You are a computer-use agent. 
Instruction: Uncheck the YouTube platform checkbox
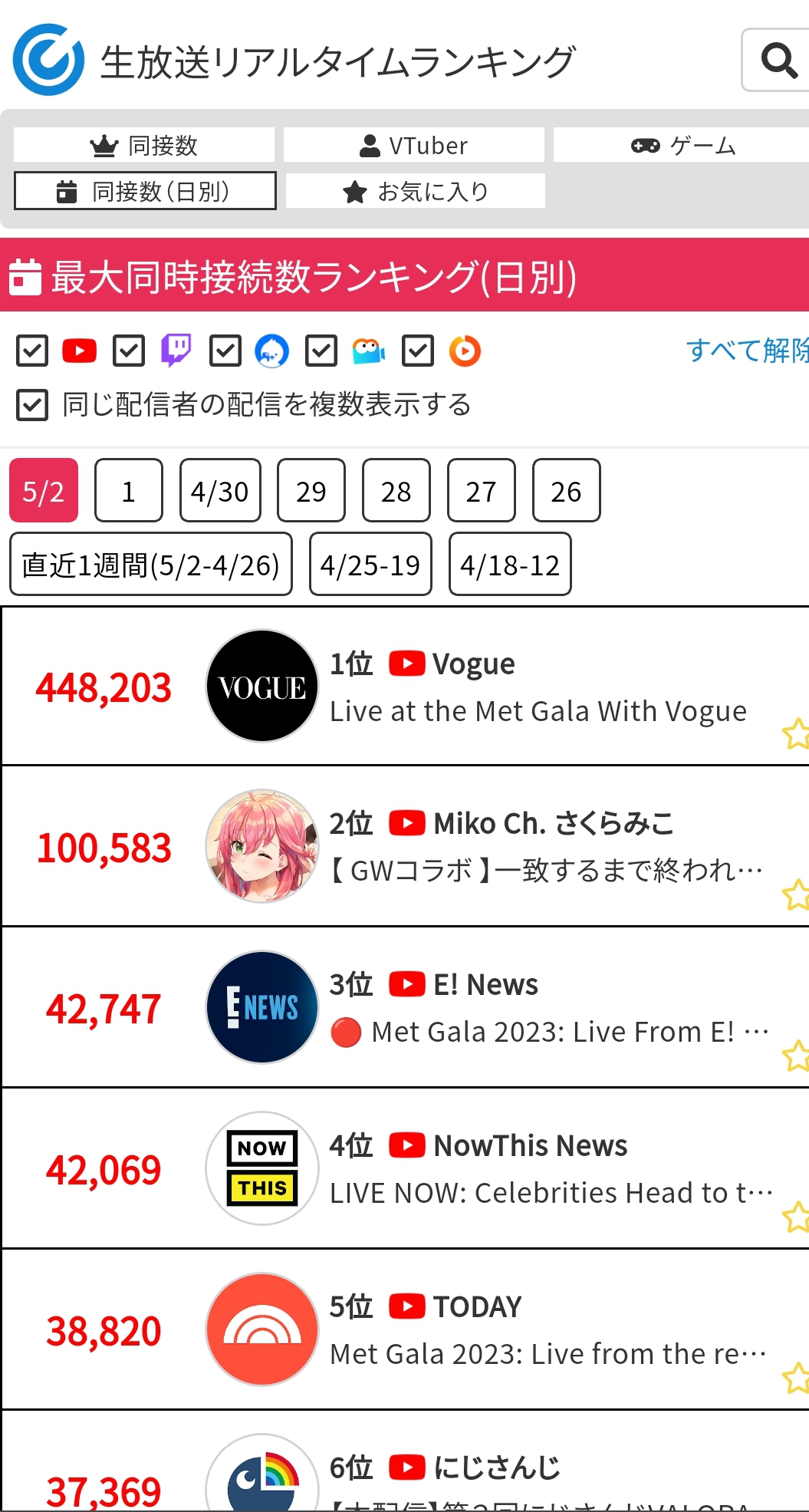[32, 351]
